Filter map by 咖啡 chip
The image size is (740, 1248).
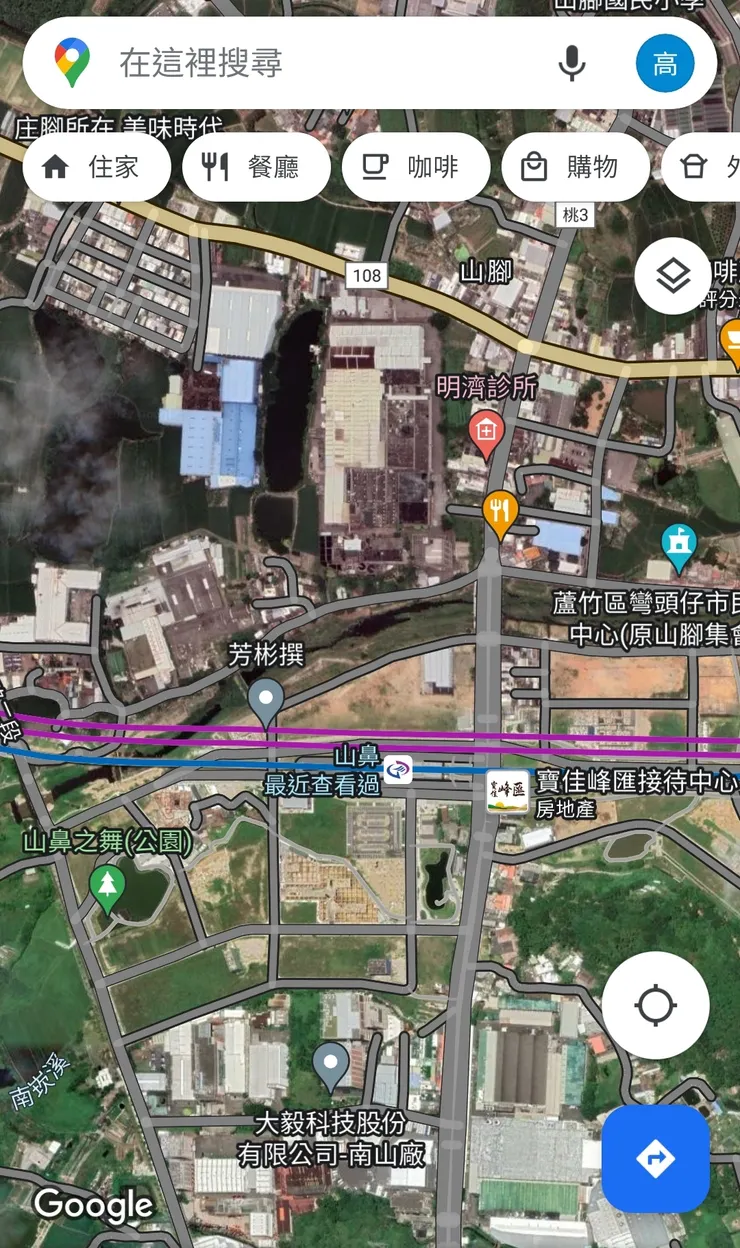[416, 167]
